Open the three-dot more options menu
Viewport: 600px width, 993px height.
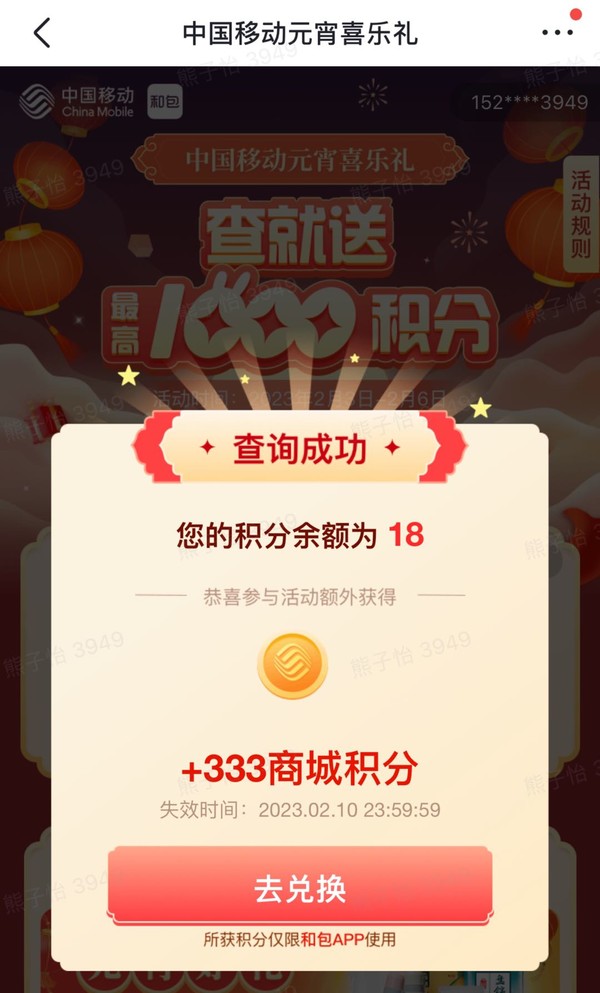point(558,33)
